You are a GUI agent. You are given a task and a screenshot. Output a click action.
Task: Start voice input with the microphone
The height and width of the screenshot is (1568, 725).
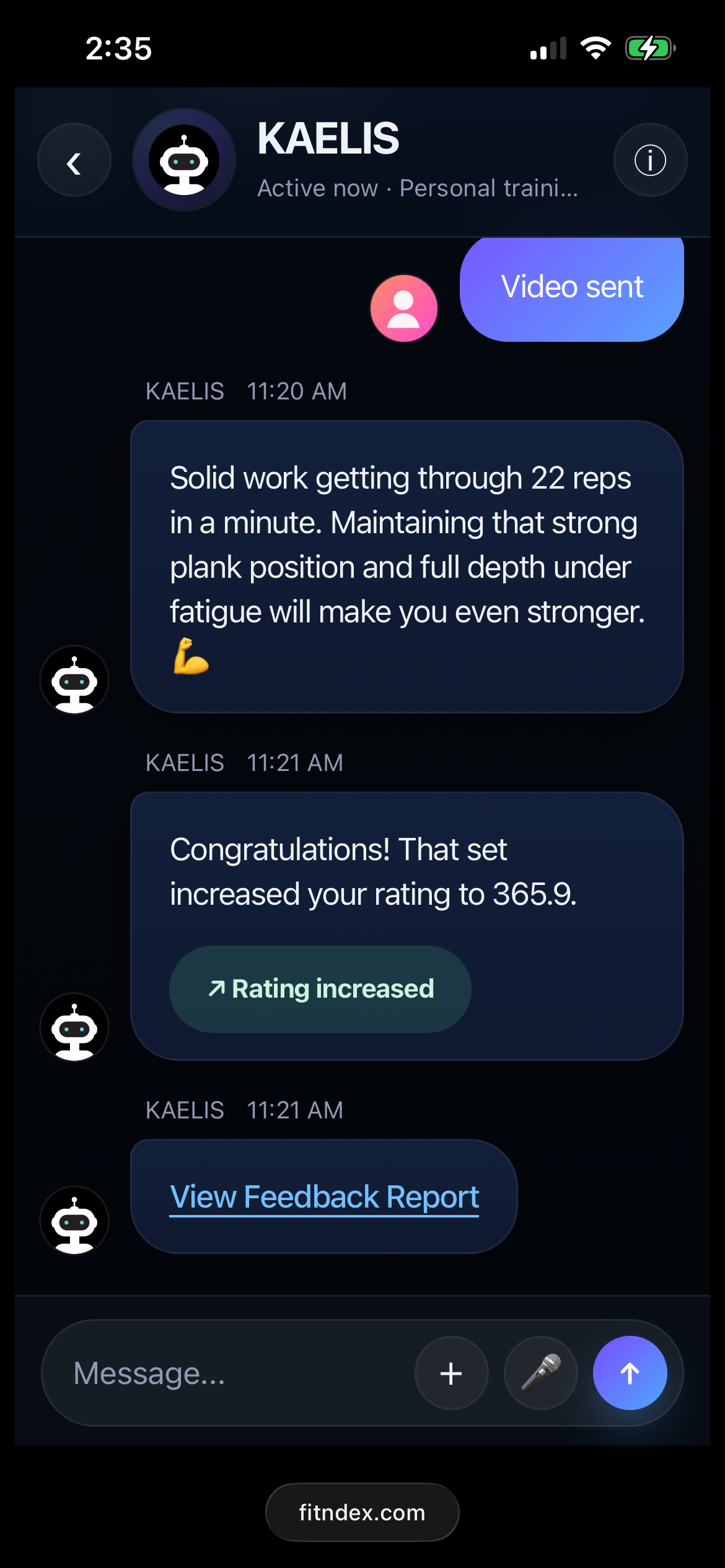pyautogui.click(x=540, y=1374)
